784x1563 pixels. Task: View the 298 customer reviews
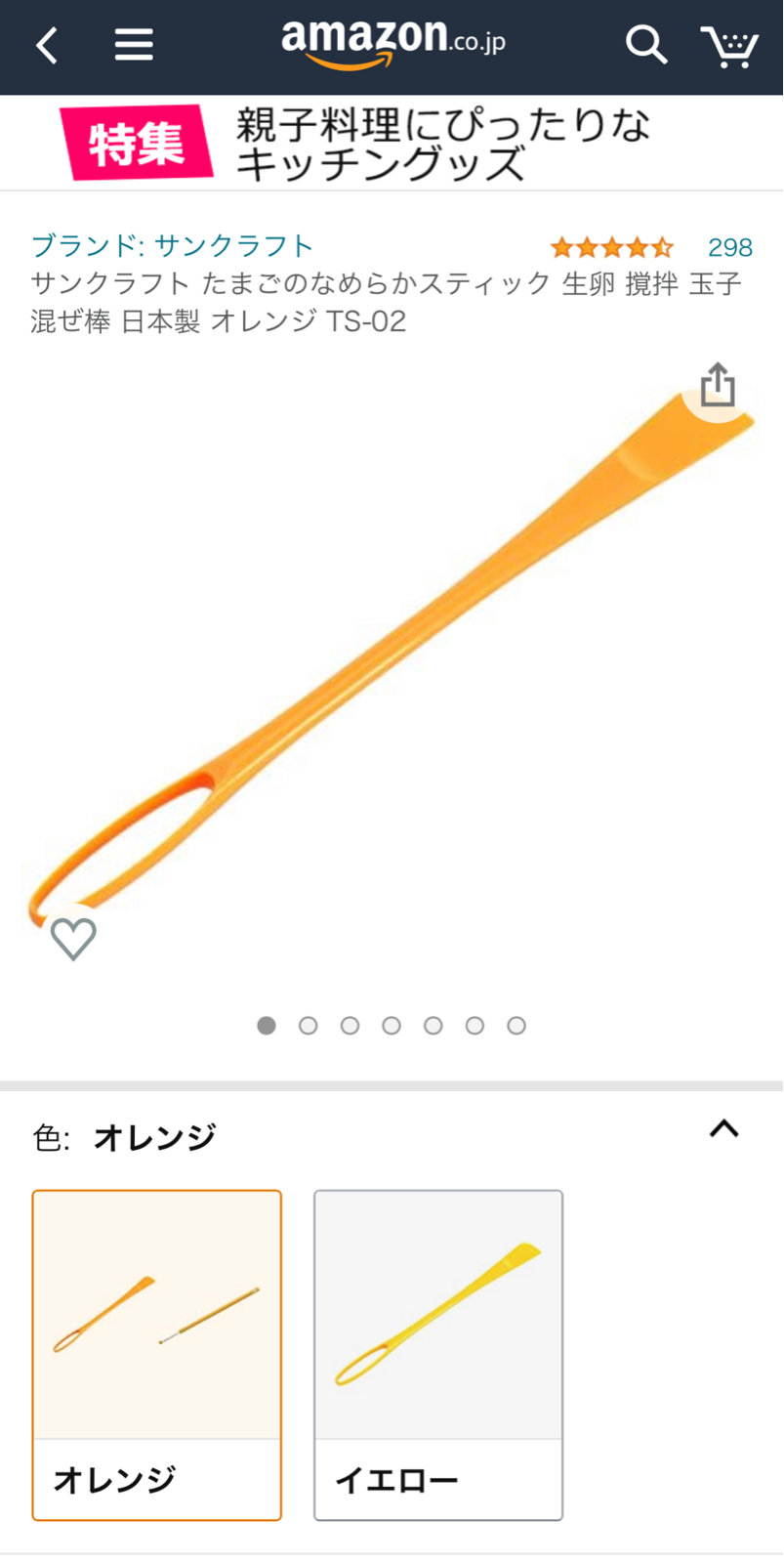coord(729,247)
